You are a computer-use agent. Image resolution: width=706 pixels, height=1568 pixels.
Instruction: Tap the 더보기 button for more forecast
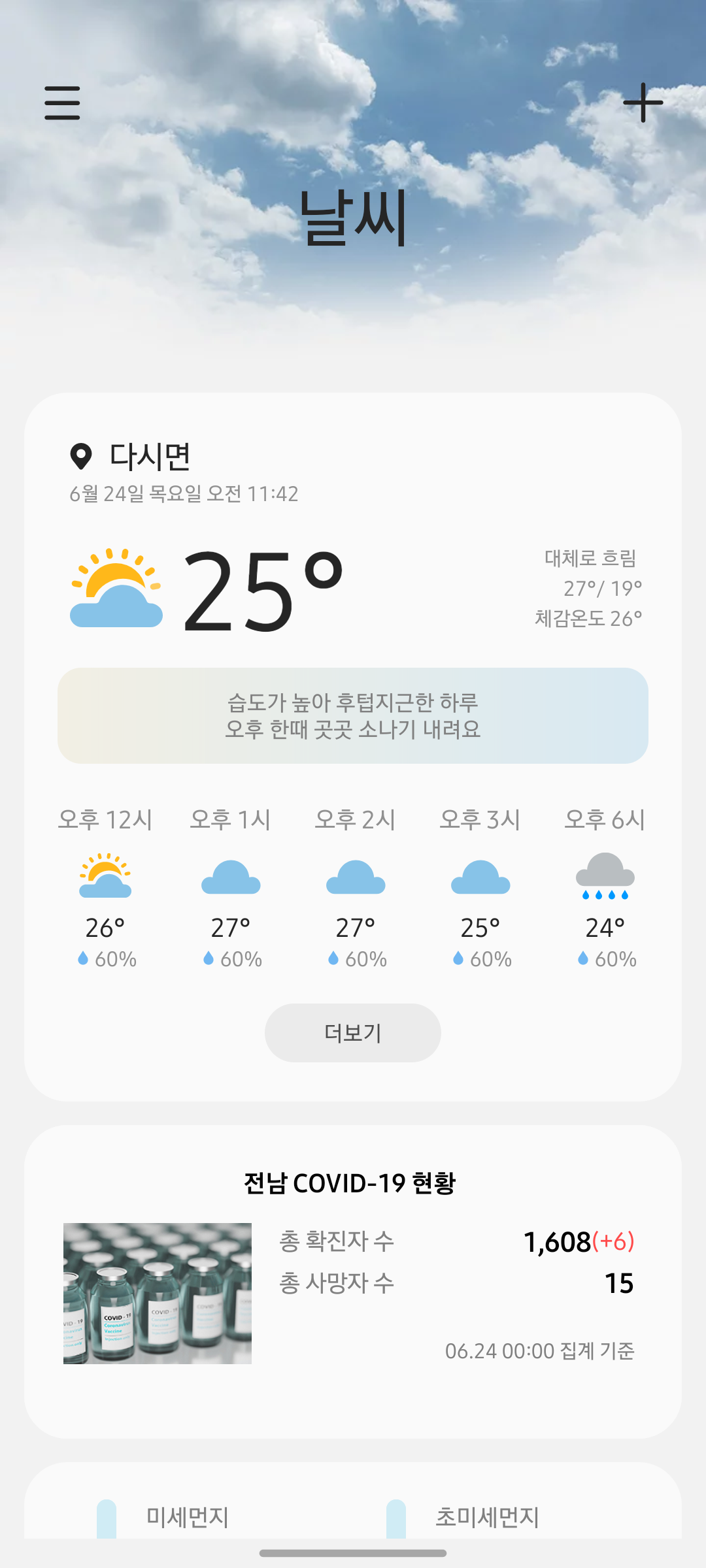[353, 1033]
